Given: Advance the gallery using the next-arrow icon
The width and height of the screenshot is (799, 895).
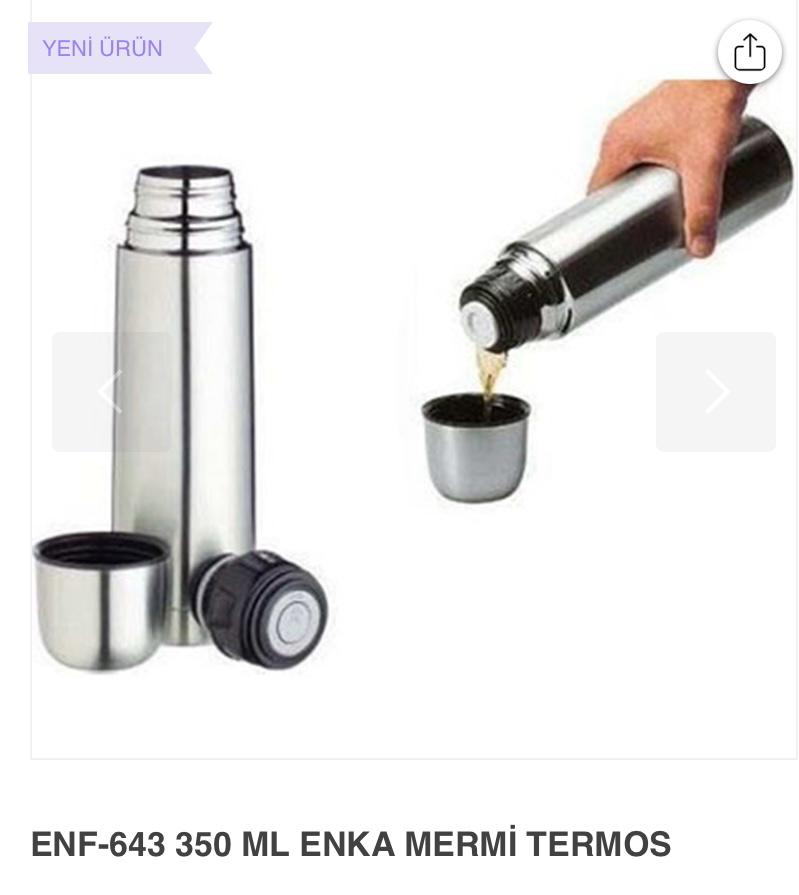Looking at the screenshot, I should (716, 392).
